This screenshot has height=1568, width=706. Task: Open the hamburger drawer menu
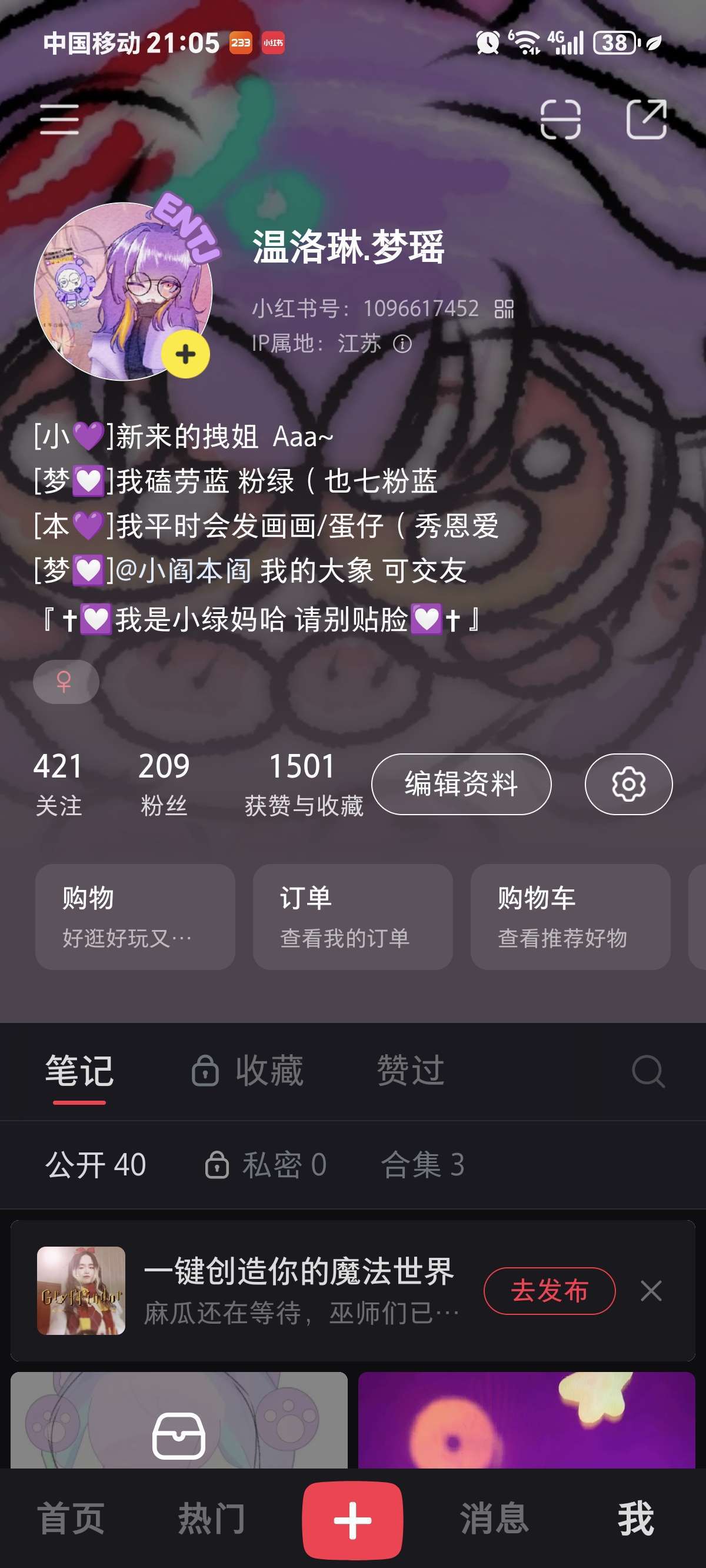click(x=59, y=119)
